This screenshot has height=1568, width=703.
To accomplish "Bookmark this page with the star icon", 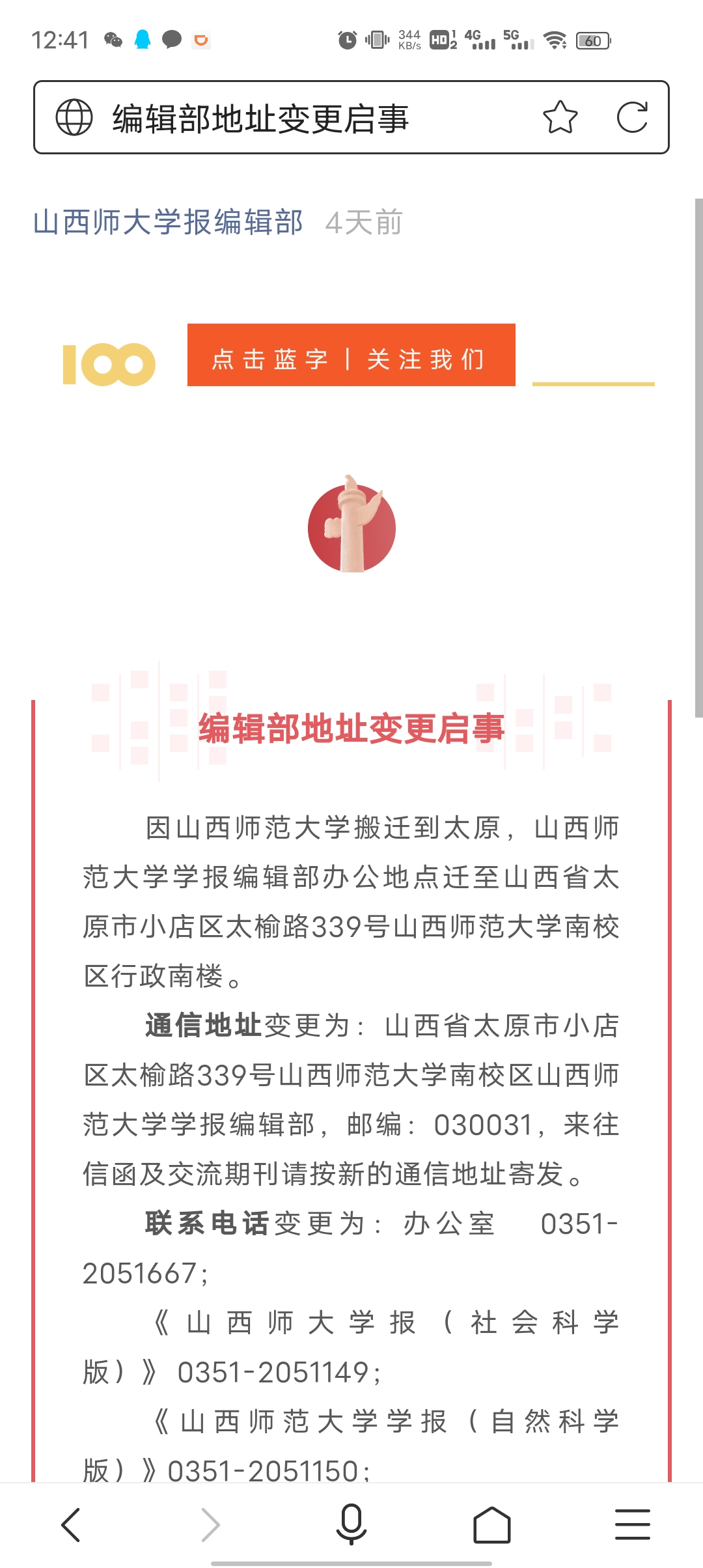I will click(560, 117).
